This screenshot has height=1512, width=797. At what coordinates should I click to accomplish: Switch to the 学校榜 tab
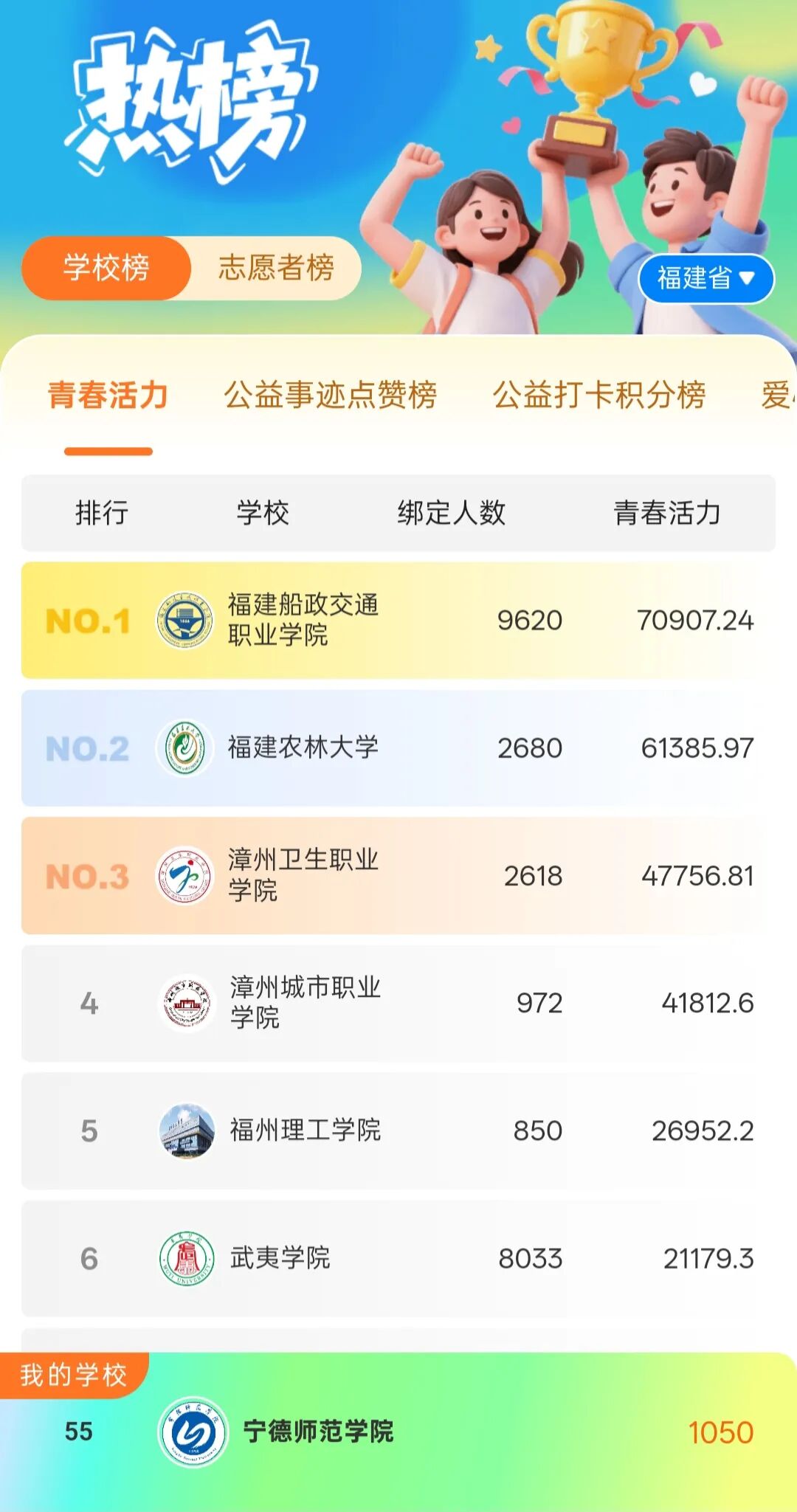pos(106,268)
